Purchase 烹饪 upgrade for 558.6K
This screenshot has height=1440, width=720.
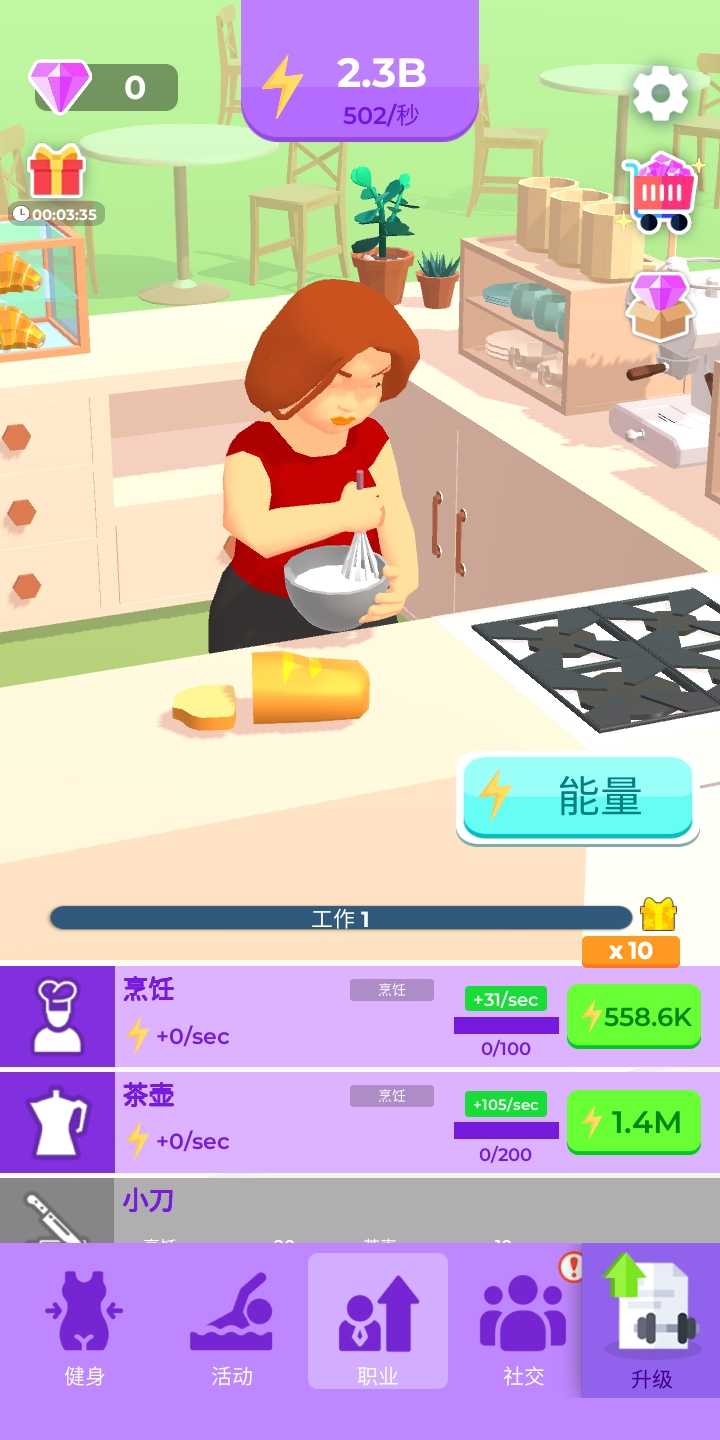[633, 1017]
